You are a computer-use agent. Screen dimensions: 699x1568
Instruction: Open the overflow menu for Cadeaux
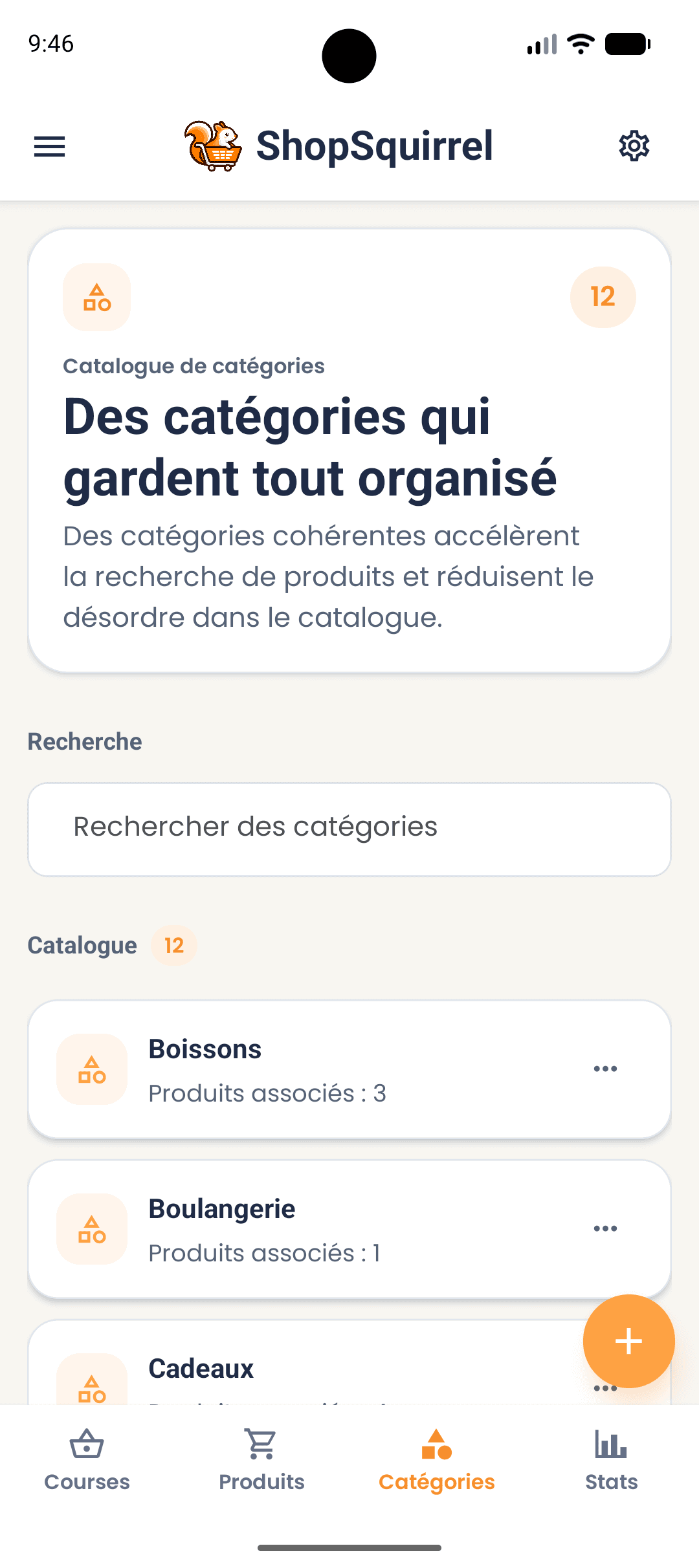605,1388
